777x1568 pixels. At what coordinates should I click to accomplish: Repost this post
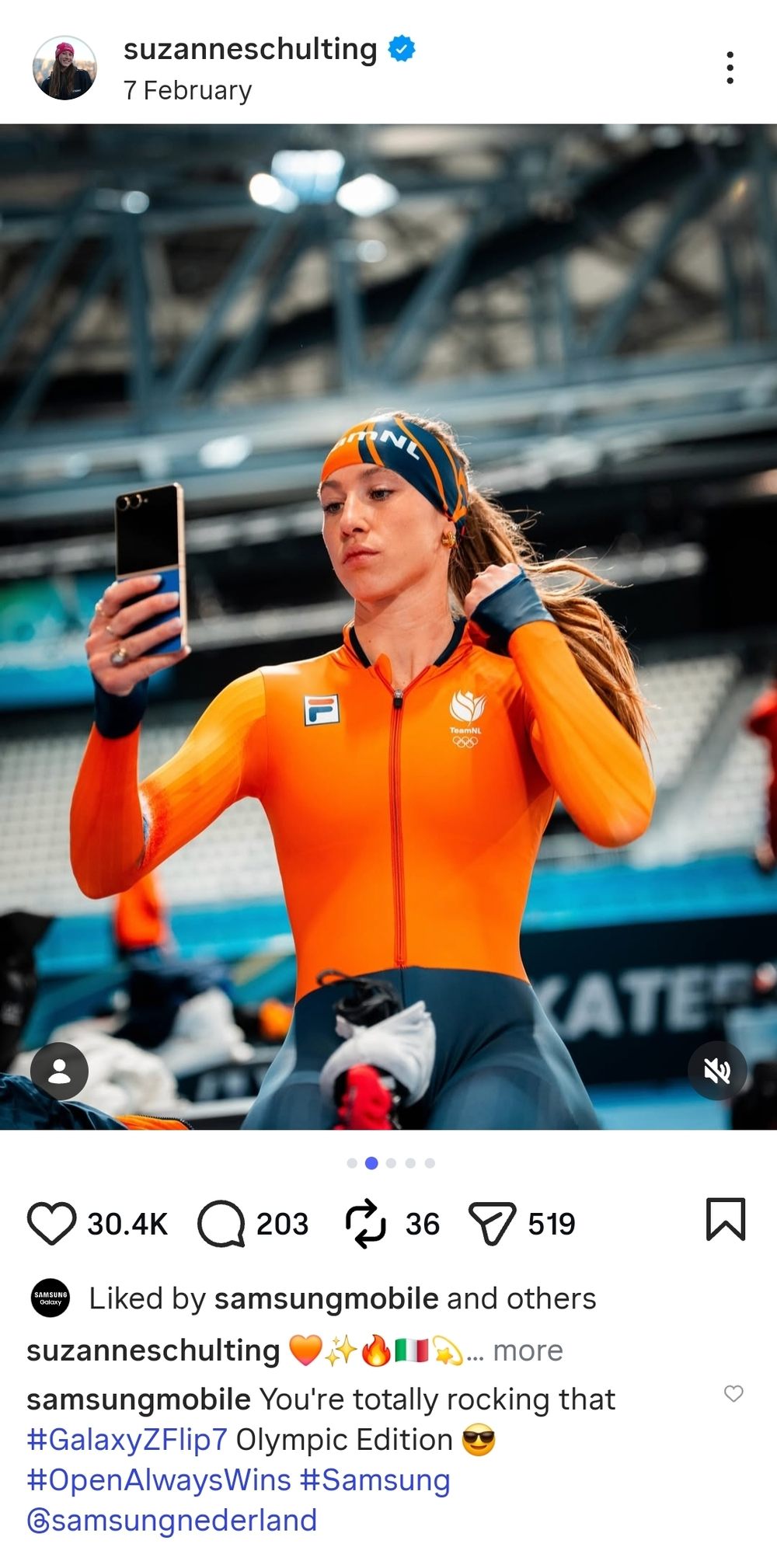(365, 1224)
